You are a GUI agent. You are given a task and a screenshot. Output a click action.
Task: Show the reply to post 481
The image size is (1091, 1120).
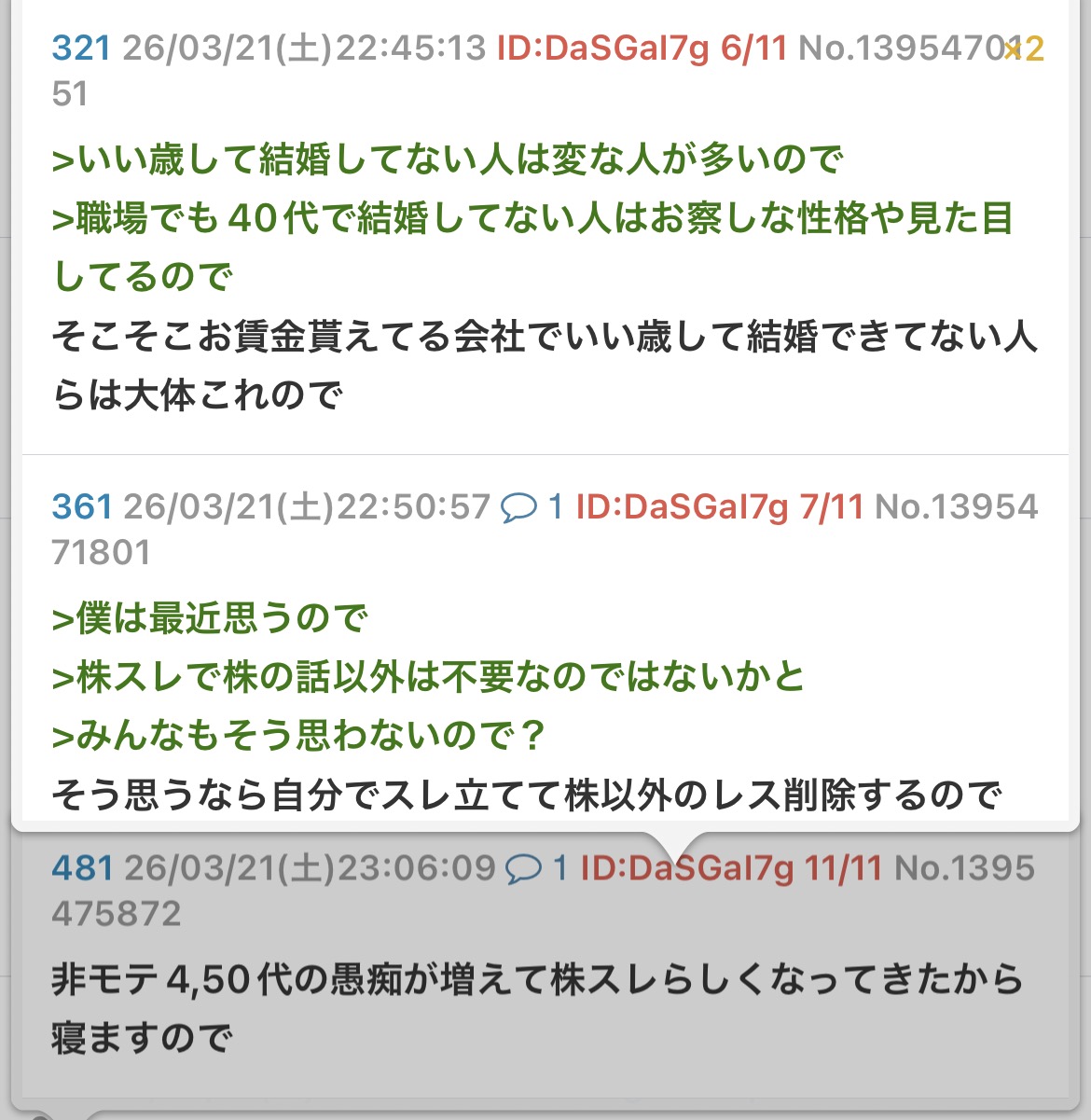click(537, 869)
